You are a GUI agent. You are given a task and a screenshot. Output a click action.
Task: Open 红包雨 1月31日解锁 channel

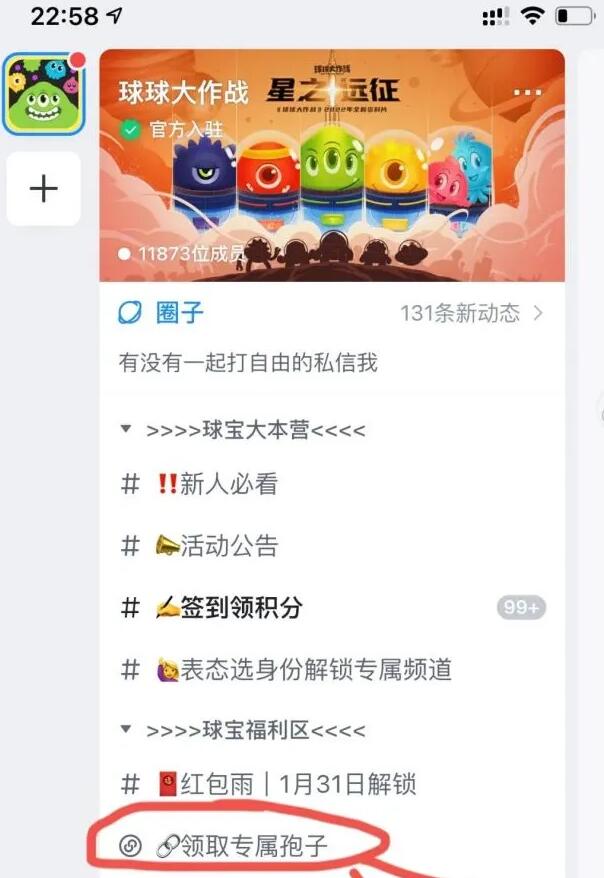pyautogui.click(x=286, y=784)
